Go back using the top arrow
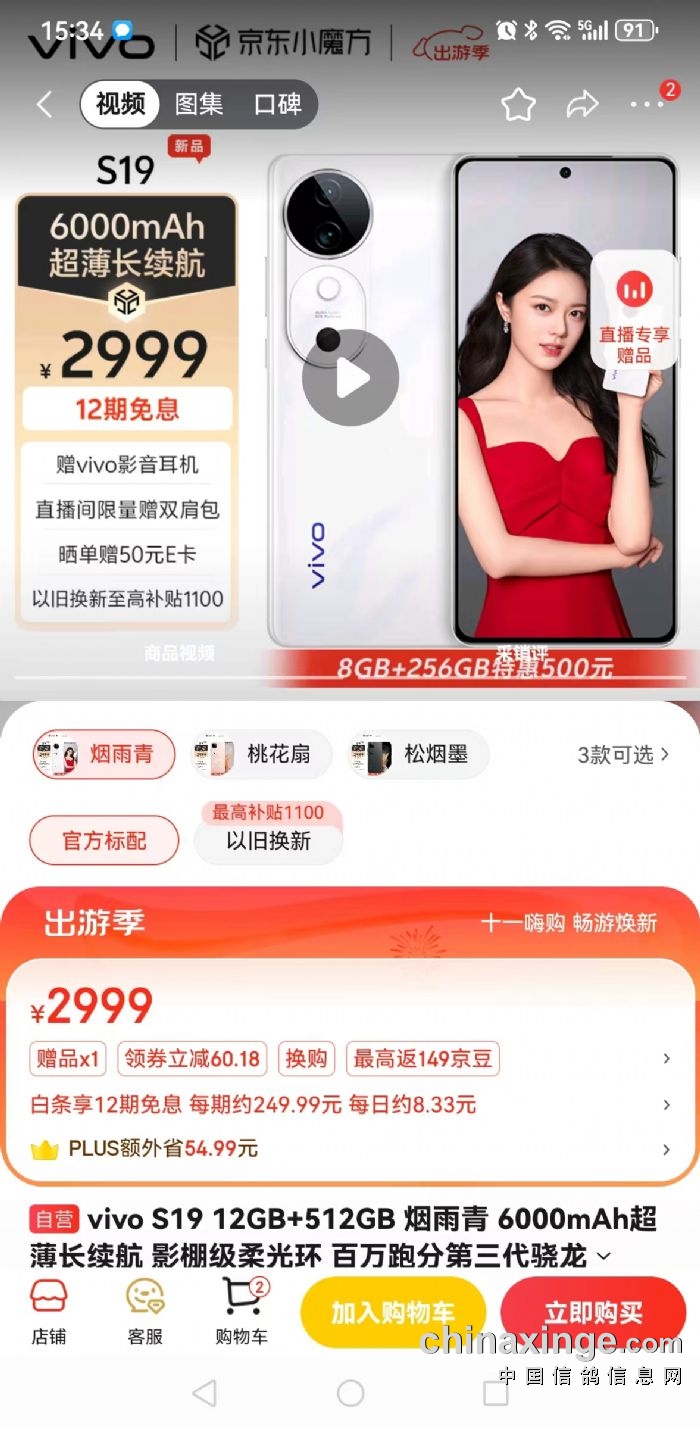 (44, 104)
